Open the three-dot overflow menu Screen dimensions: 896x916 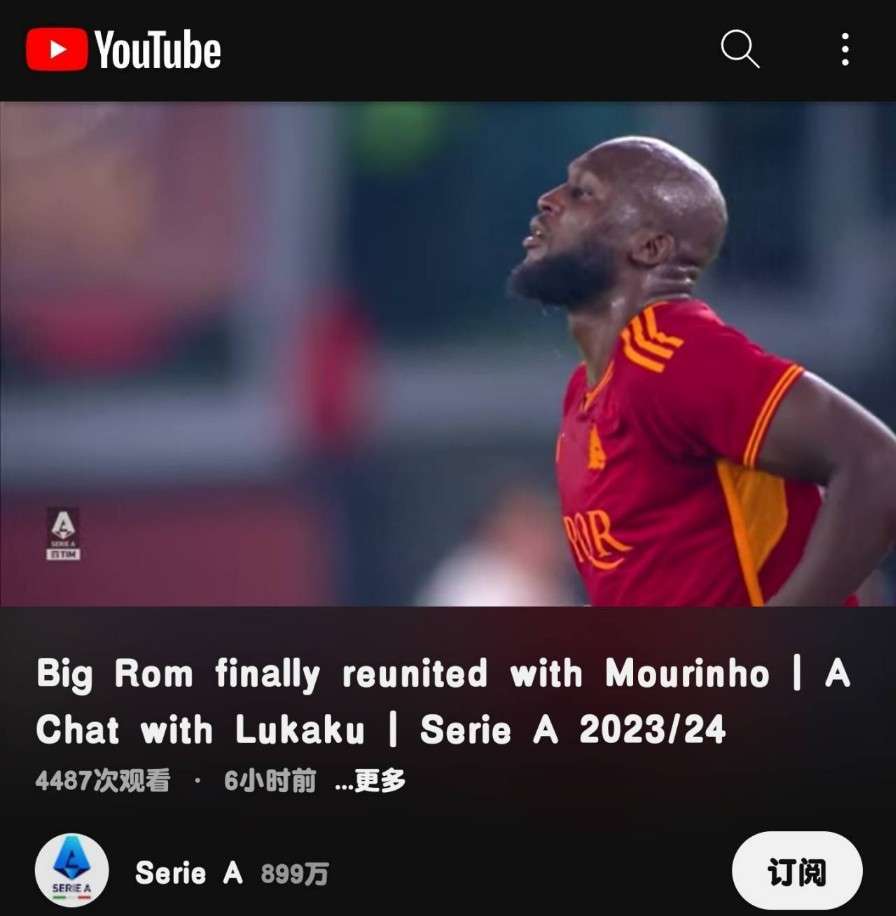click(x=845, y=49)
